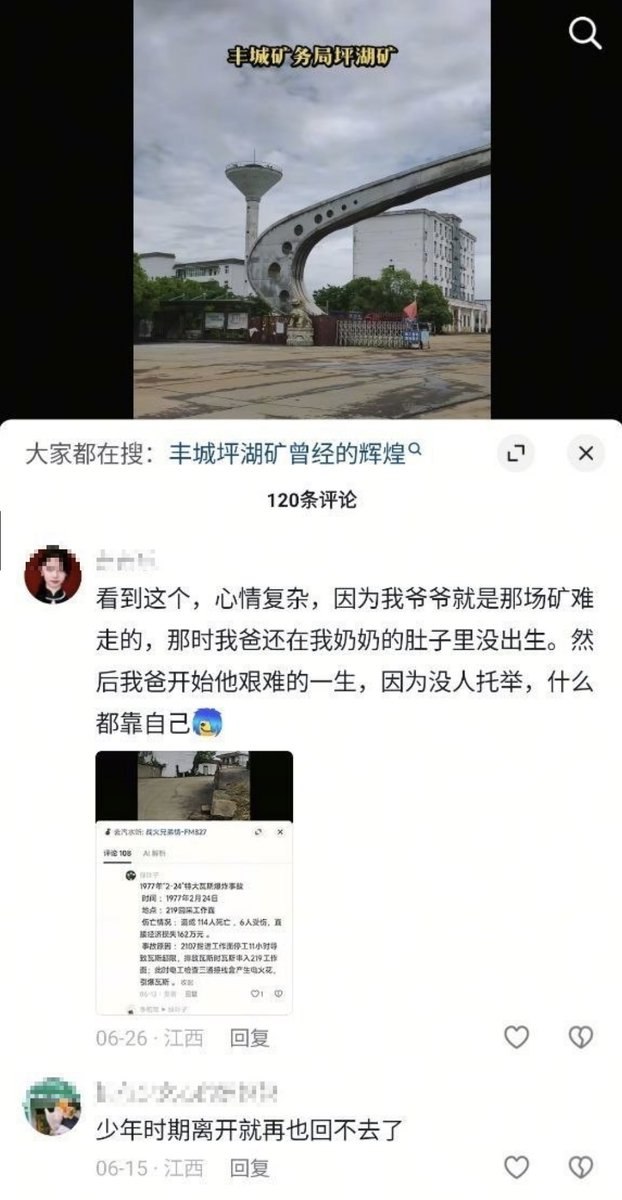Expand the comments panel to full screen
The height and width of the screenshot is (1200, 622).
pos(516,454)
